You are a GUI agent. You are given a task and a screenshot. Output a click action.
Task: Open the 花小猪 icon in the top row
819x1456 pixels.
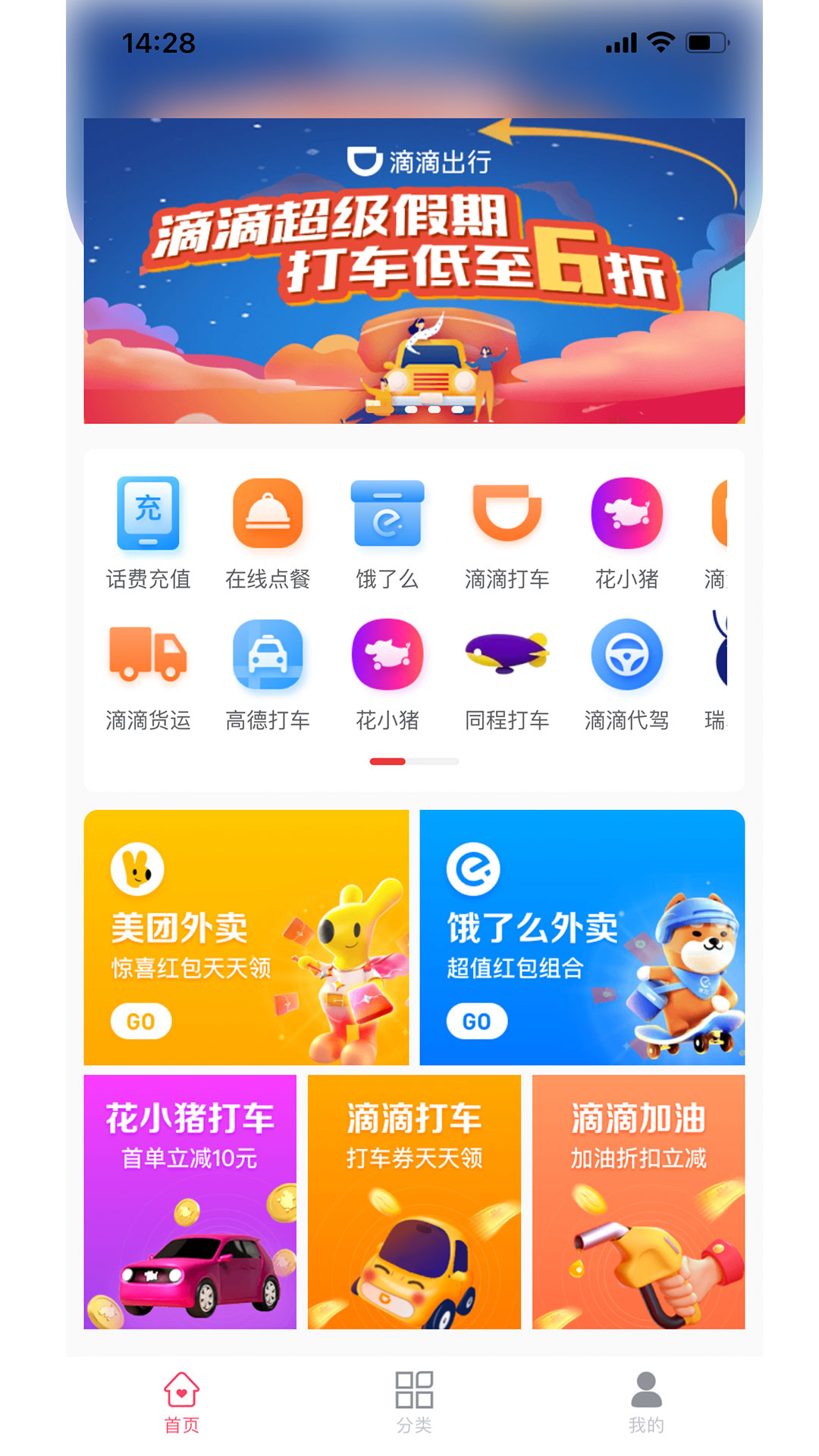click(626, 514)
